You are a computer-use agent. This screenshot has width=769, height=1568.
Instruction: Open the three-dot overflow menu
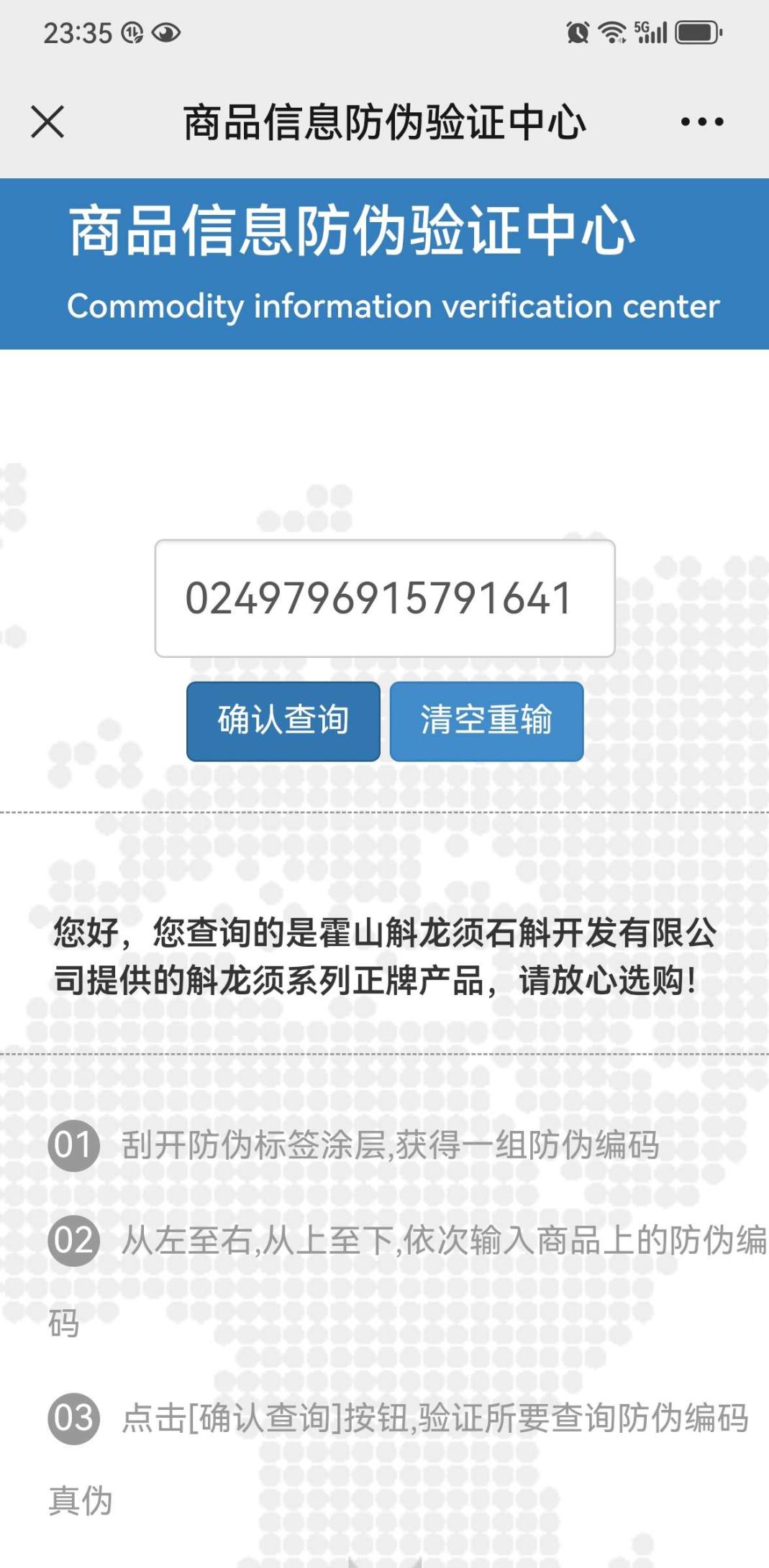coord(701,122)
